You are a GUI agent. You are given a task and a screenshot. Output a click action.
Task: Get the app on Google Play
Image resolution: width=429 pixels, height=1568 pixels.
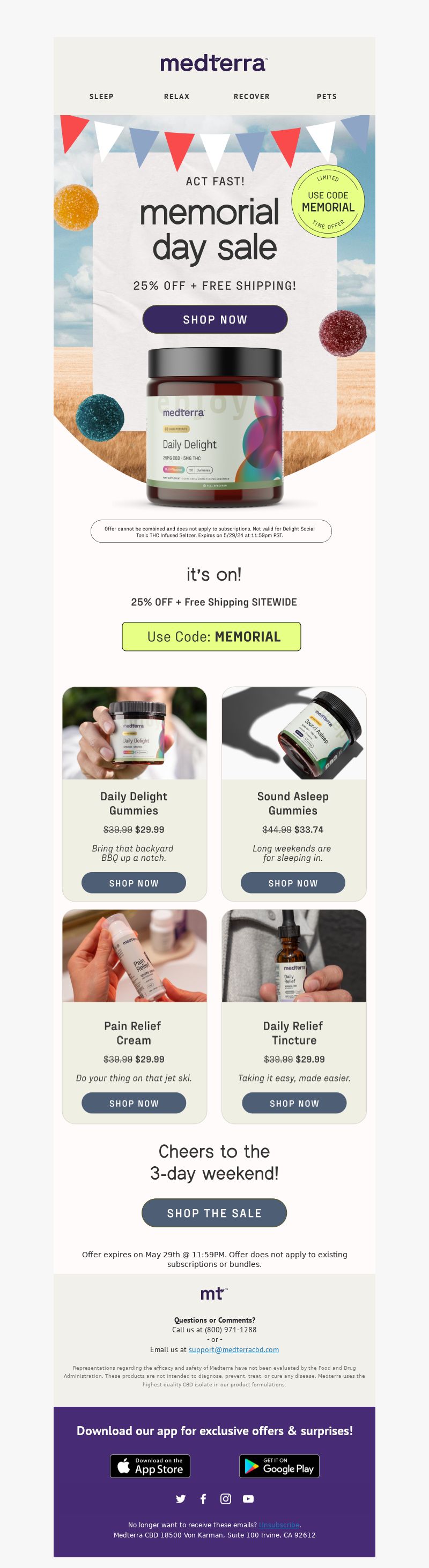tap(279, 1466)
